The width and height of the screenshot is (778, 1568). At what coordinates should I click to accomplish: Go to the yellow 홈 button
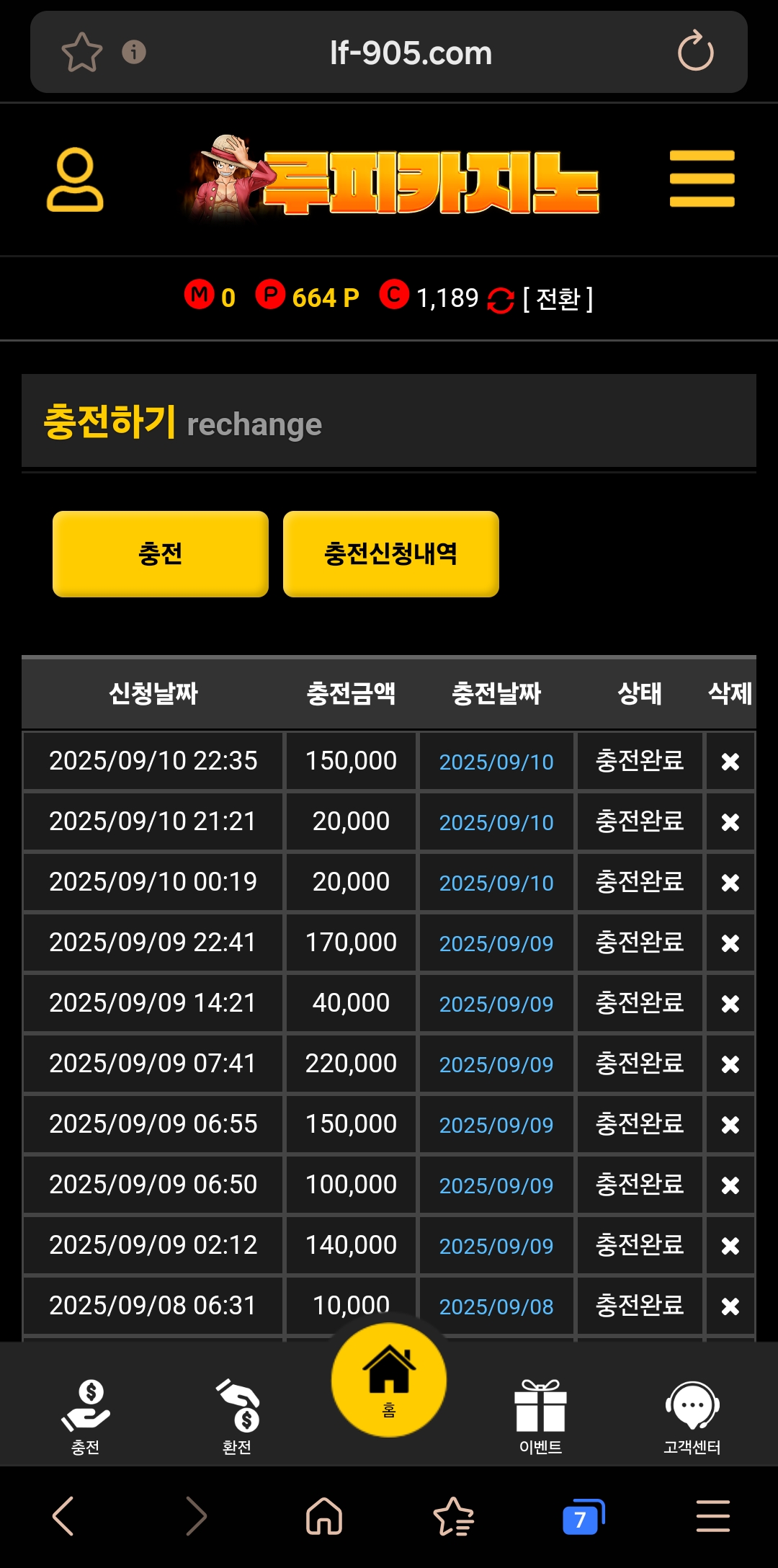click(x=389, y=1380)
